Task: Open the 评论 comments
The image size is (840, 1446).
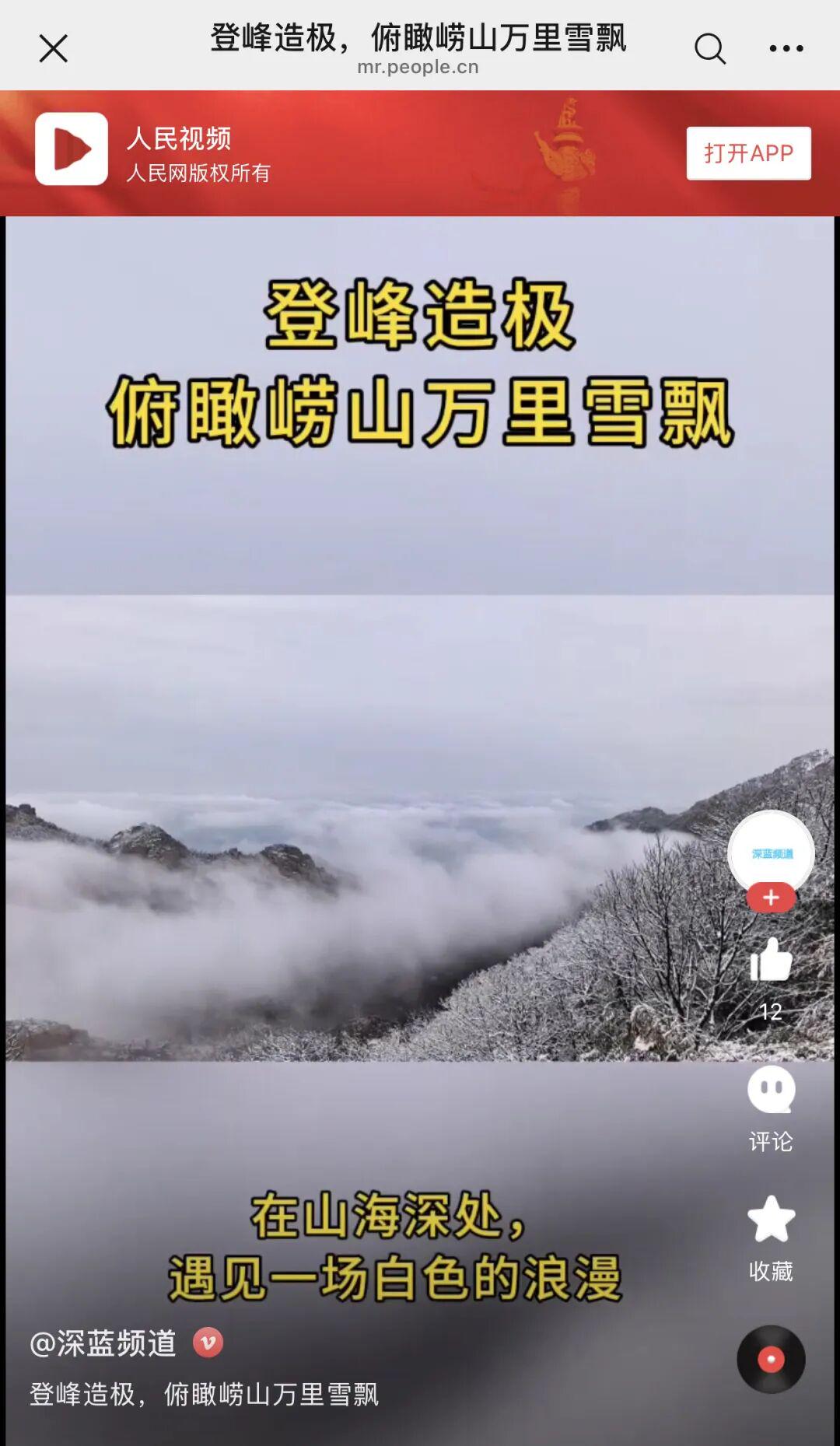Action: (x=771, y=1091)
